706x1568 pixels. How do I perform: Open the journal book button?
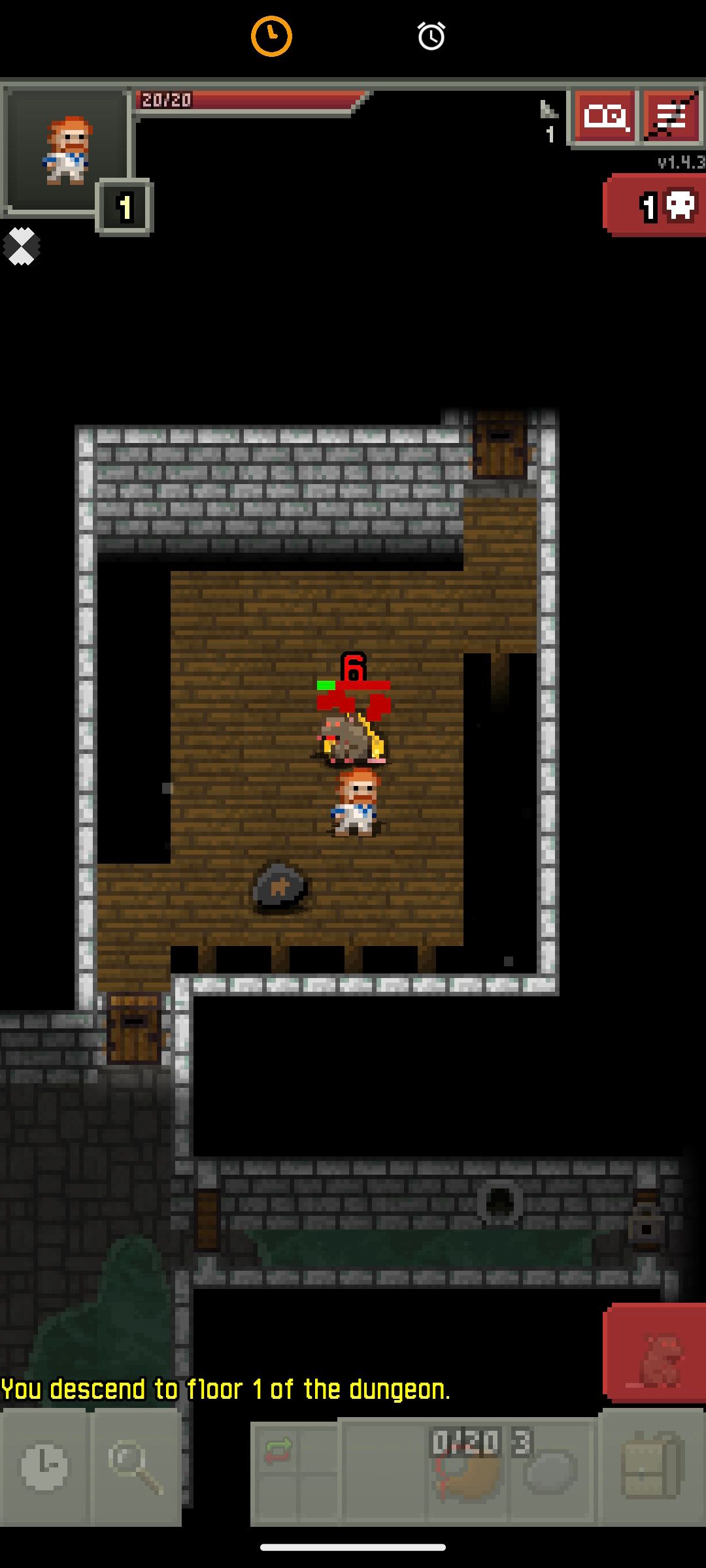[604, 118]
